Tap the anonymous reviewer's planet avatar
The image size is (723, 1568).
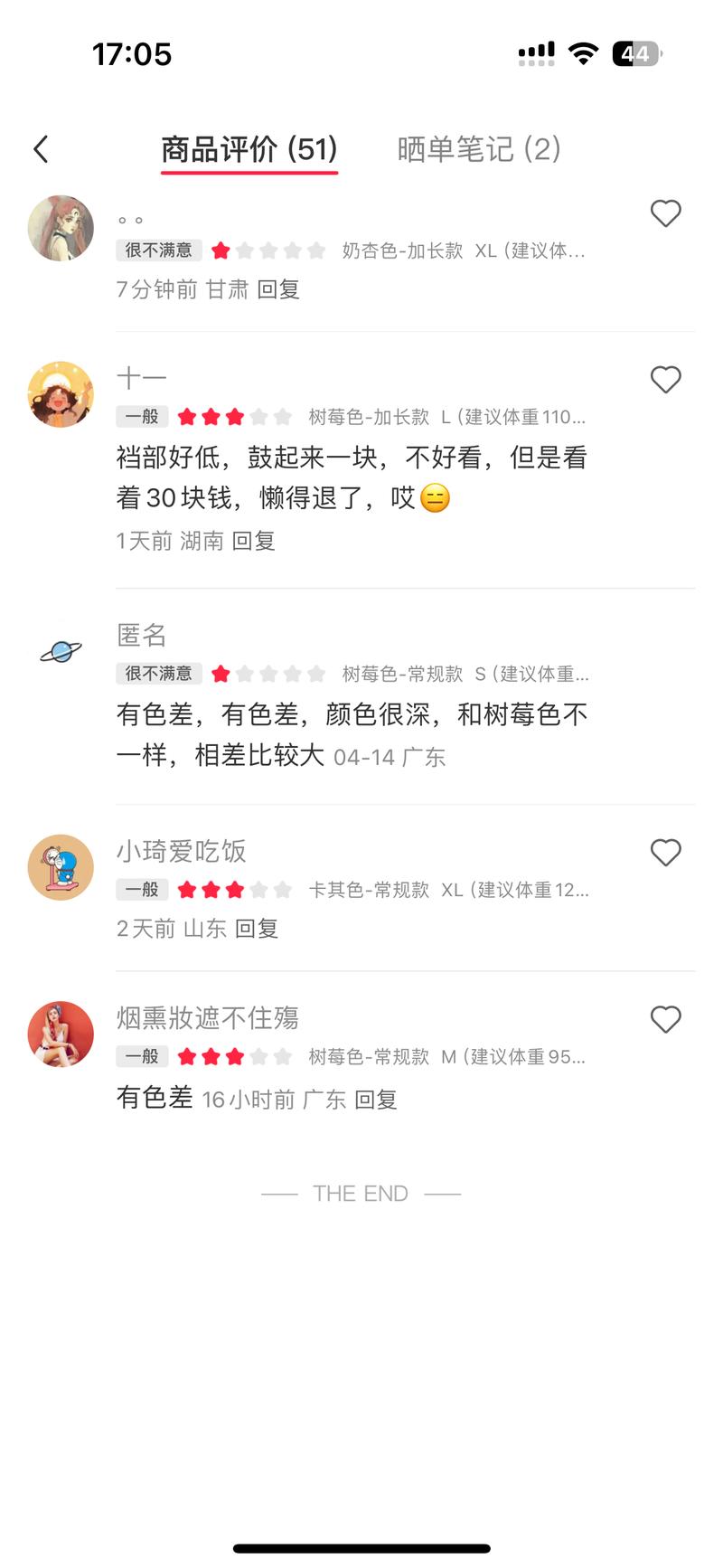pyautogui.click(x=60, y=653)
